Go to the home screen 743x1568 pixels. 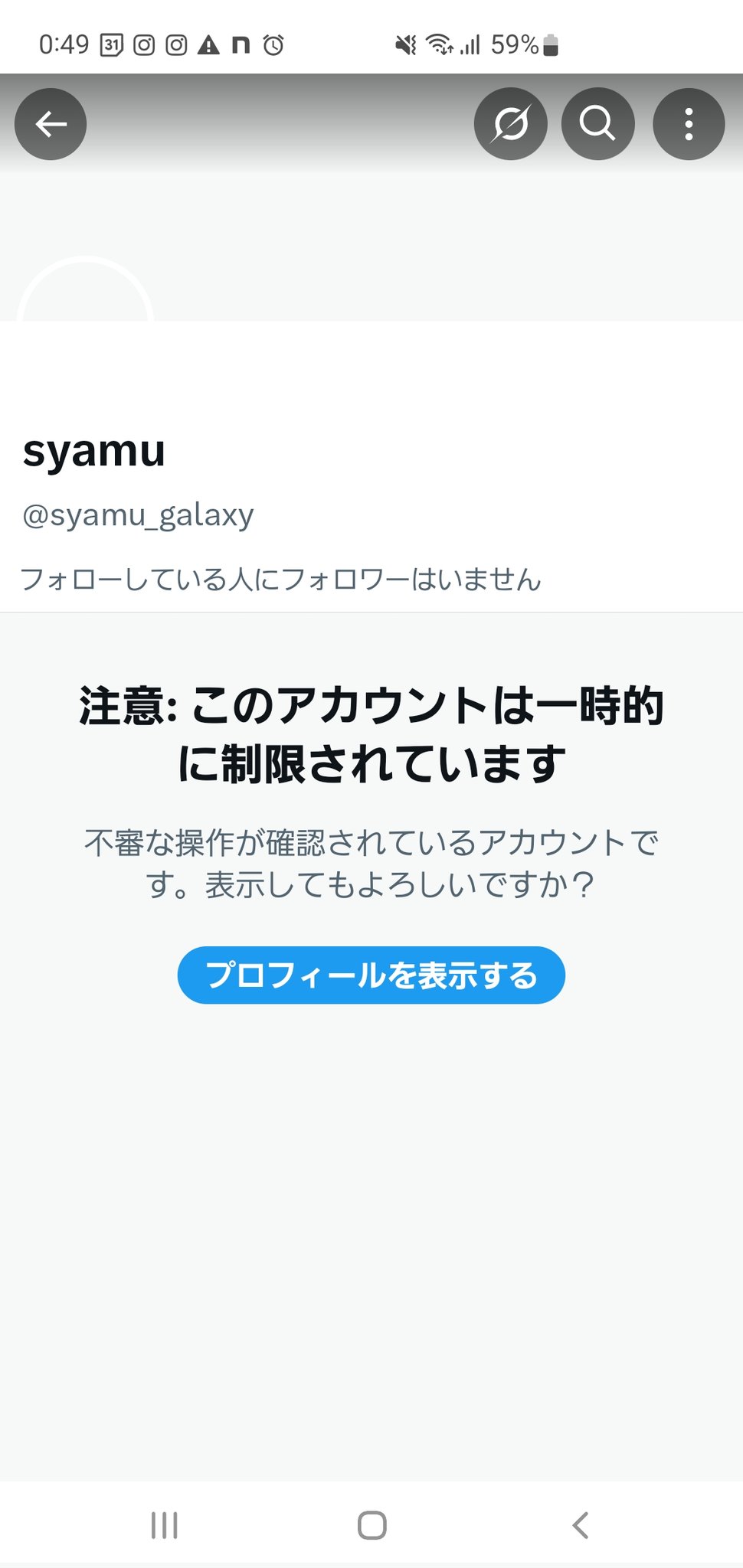click(372, 1525)
